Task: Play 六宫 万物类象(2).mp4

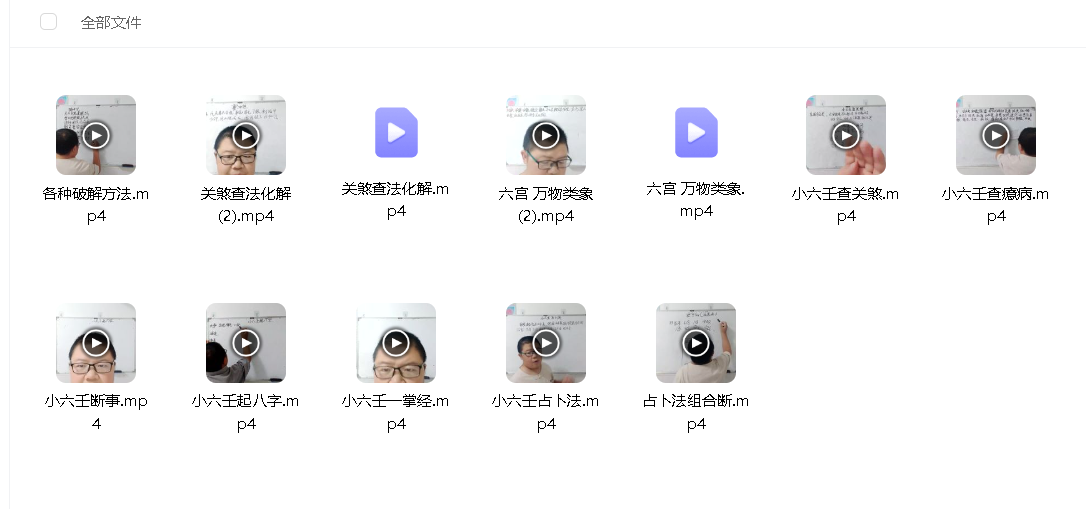Action: pyautogui.click(x=546, y=135)
